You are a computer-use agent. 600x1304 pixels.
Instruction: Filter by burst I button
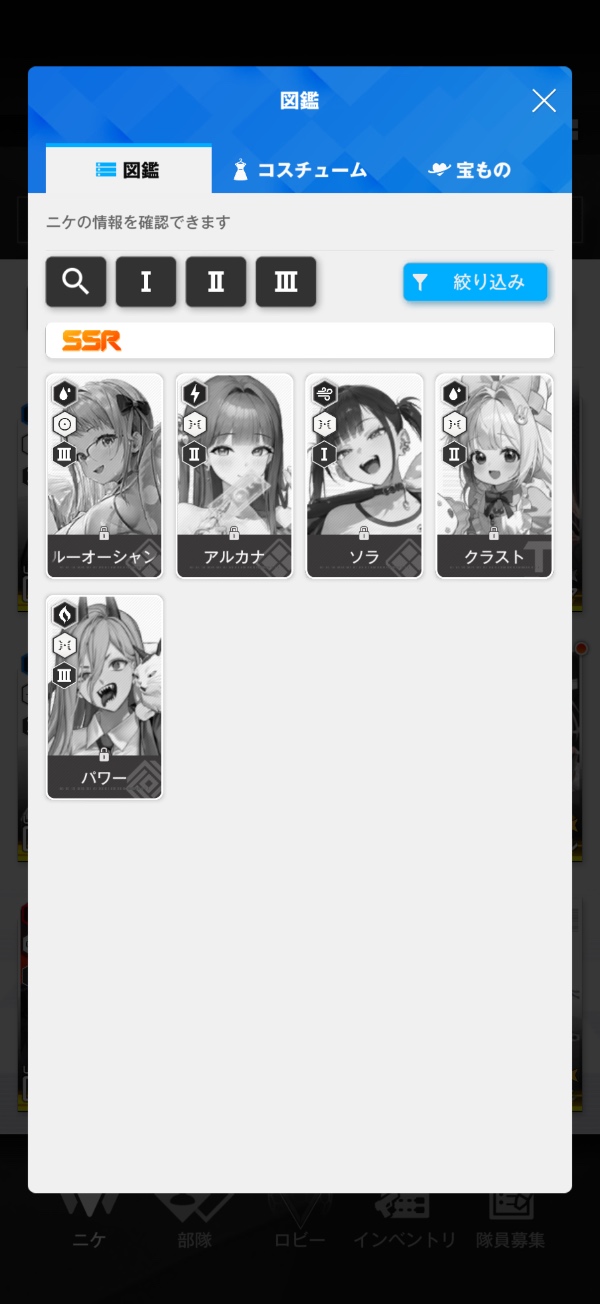[146, 282]
